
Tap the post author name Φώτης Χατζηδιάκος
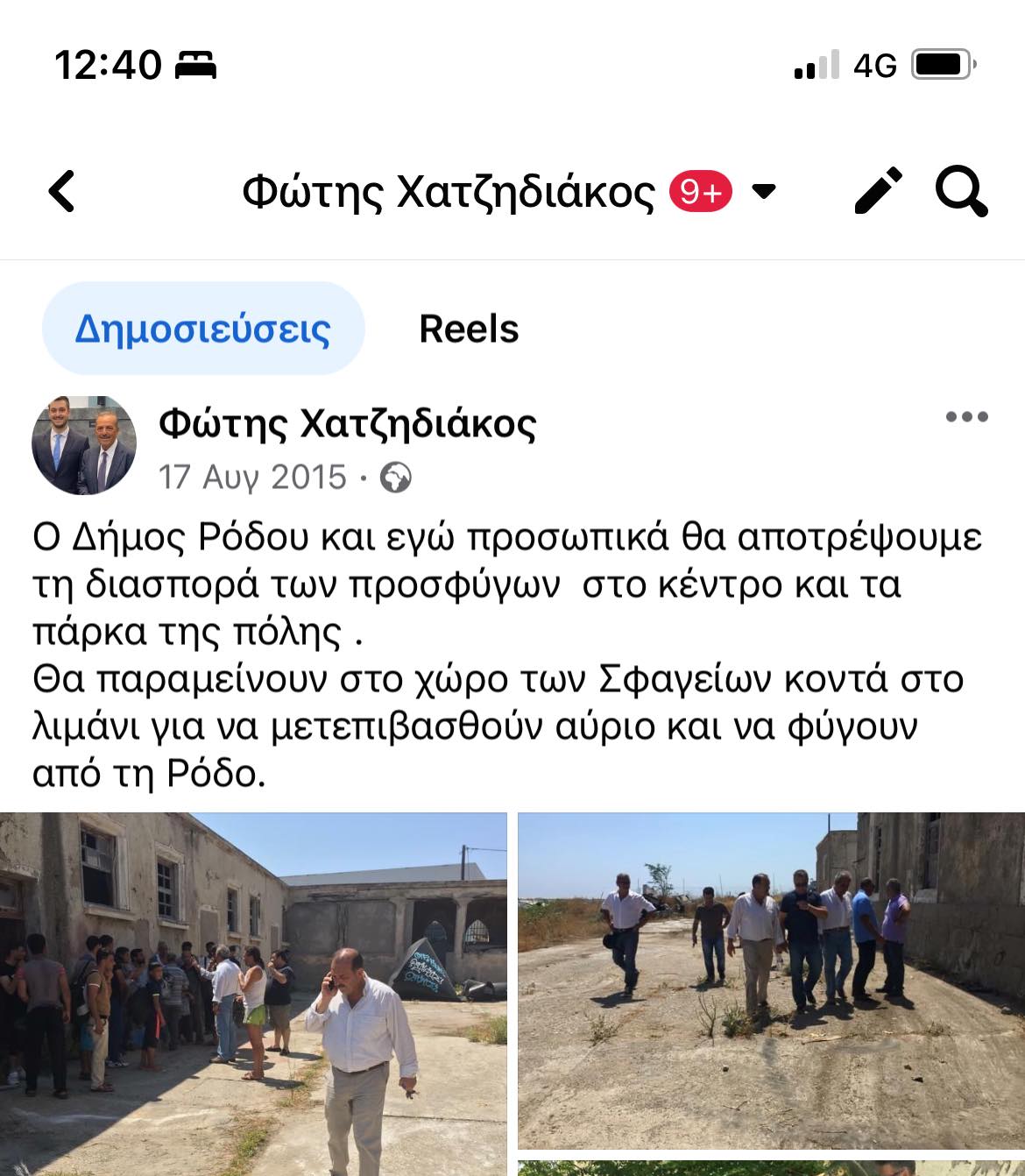(x=347, y=423)
